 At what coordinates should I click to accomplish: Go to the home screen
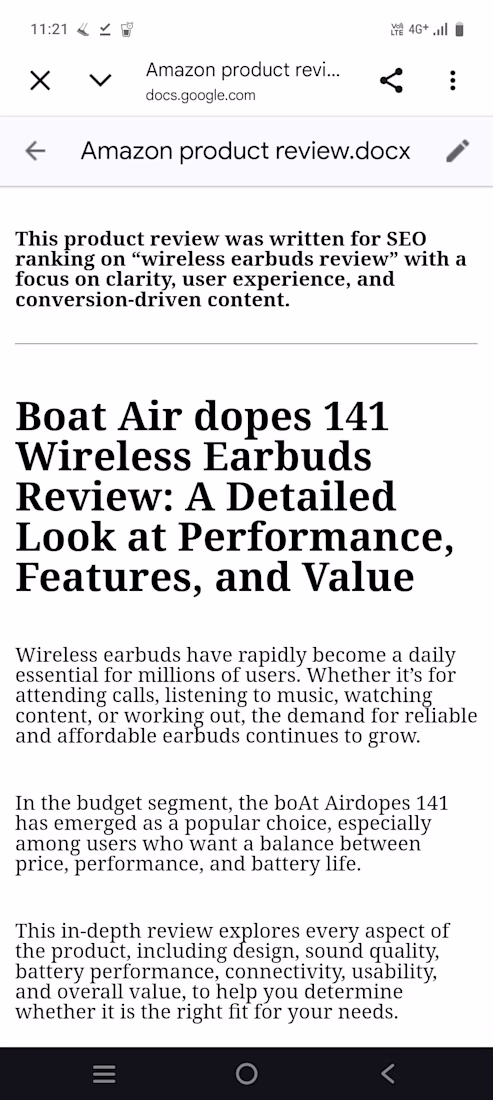(x=246, y=1073)
